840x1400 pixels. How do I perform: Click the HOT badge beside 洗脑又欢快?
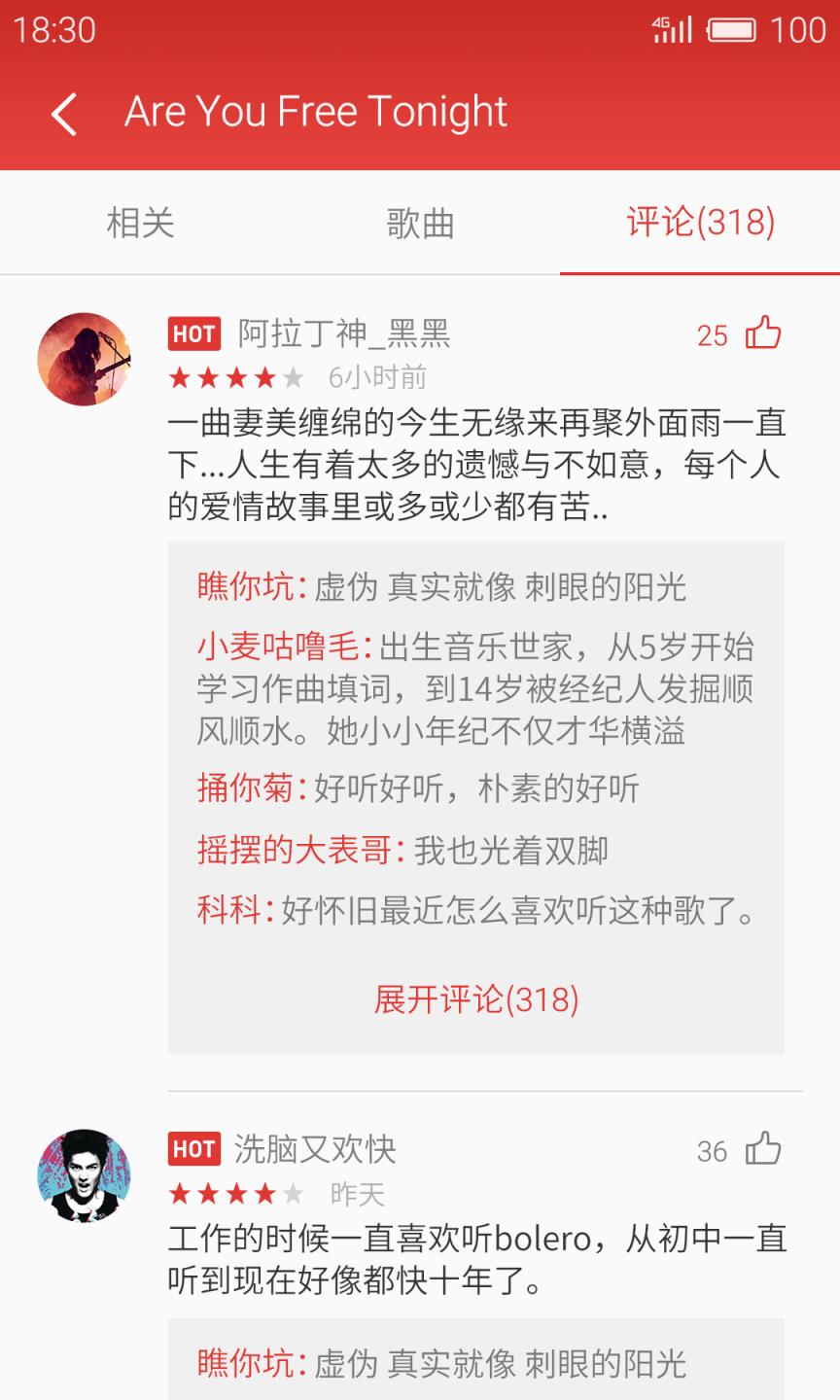point(193,1150)
